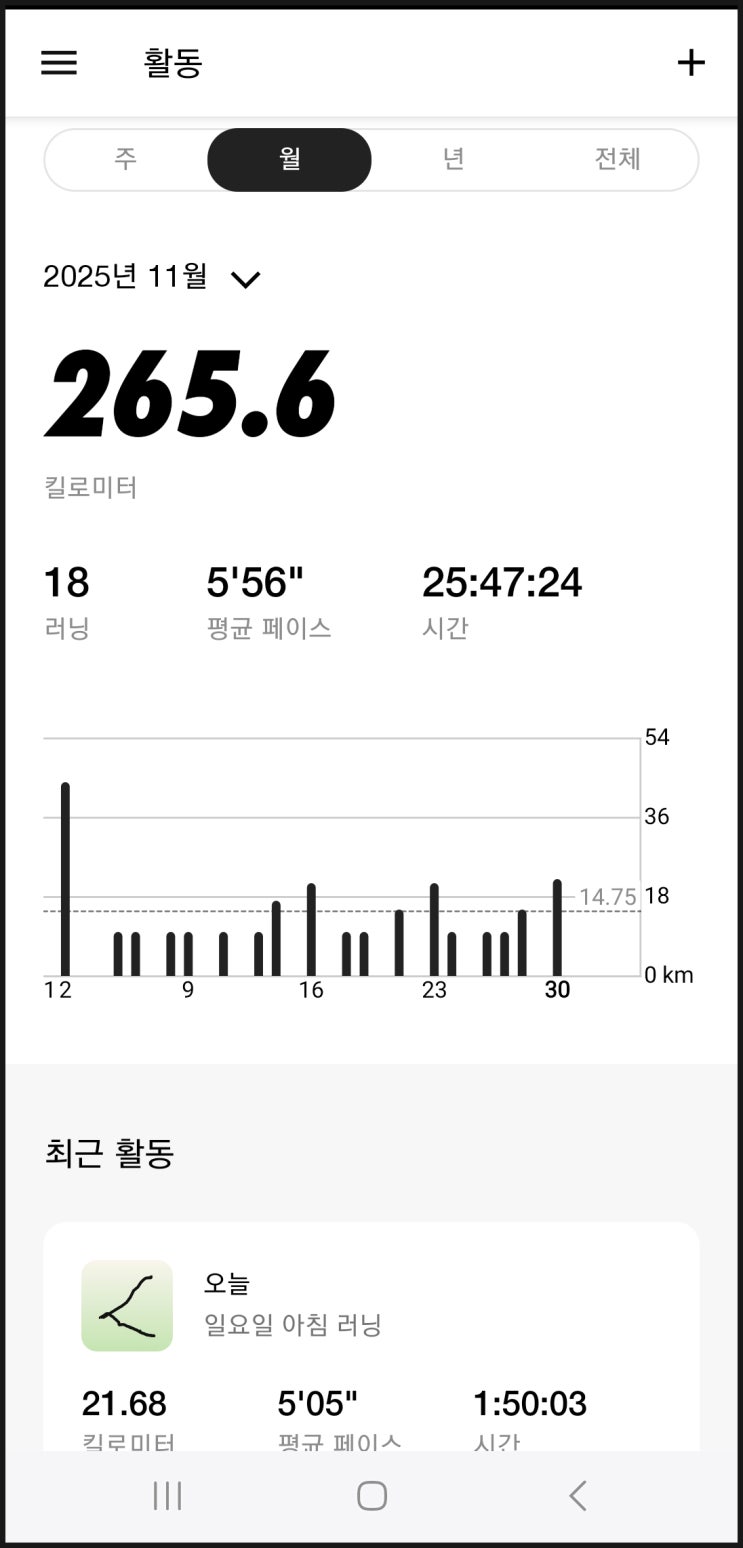Switch to the 년 (year) tab

(x=453, y=159)
